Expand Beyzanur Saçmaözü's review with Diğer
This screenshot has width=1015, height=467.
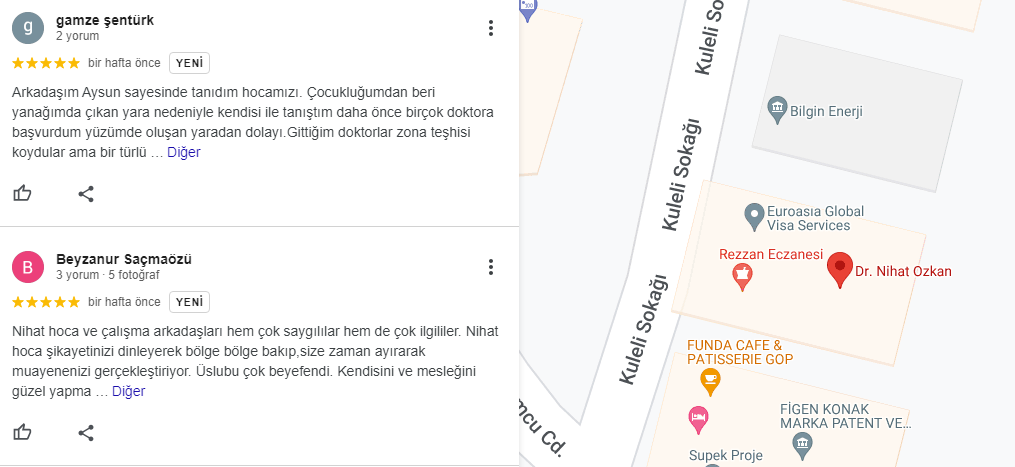pyautogui.click(x=128, y=392)
